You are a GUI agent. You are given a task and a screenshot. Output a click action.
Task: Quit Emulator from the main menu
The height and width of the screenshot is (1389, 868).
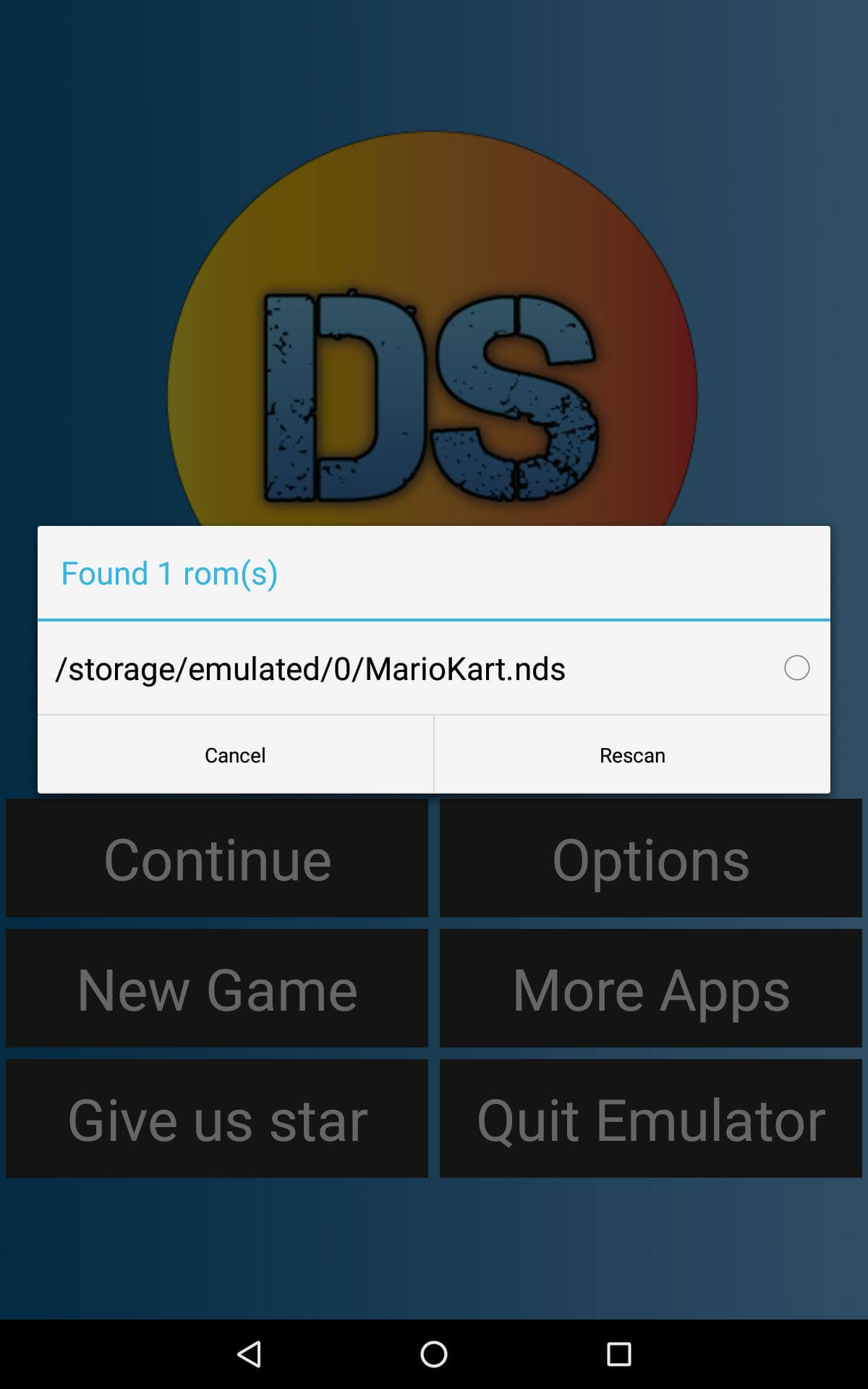(650, 1119)
